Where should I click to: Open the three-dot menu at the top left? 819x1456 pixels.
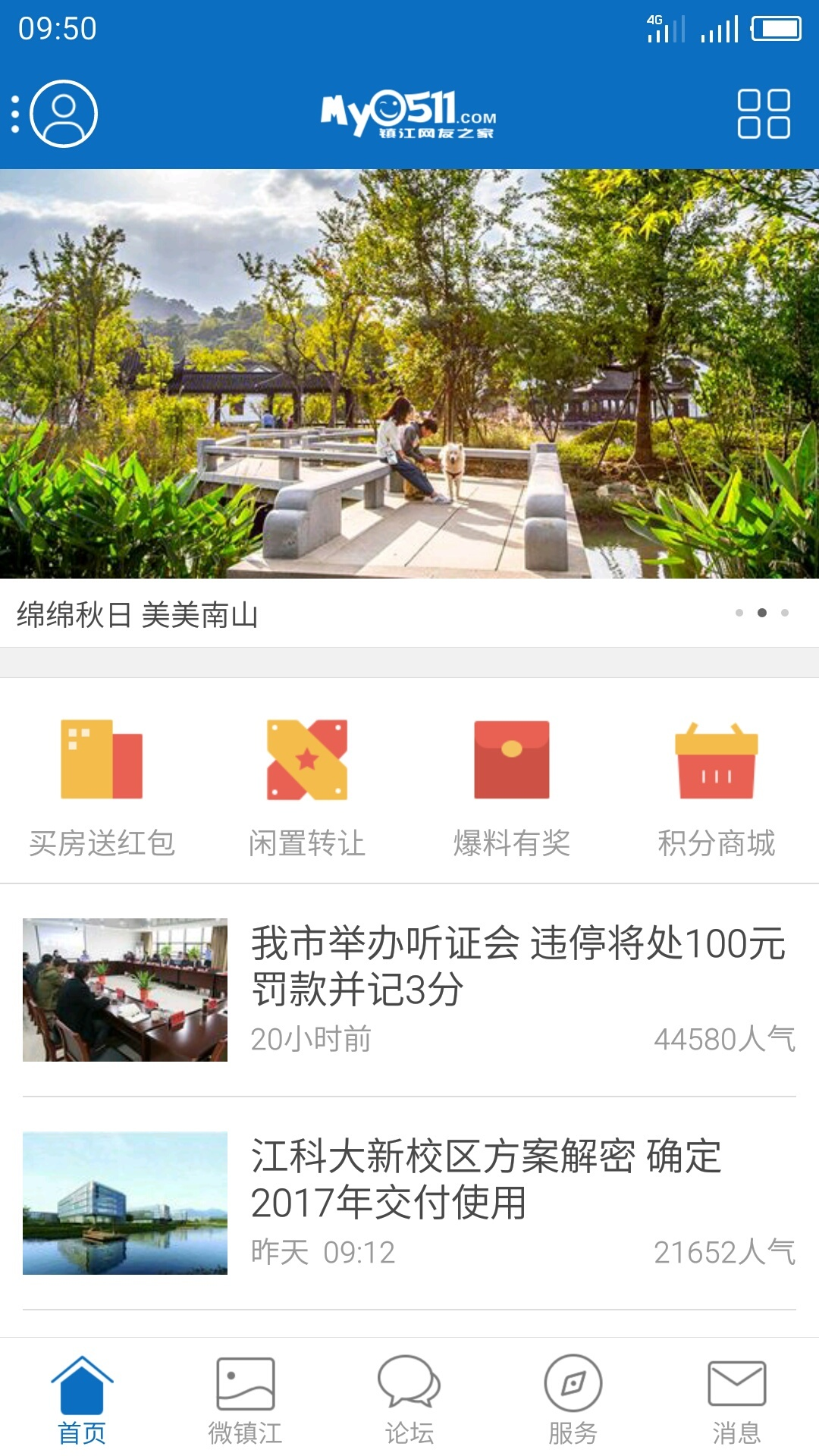tap(15, 114)
